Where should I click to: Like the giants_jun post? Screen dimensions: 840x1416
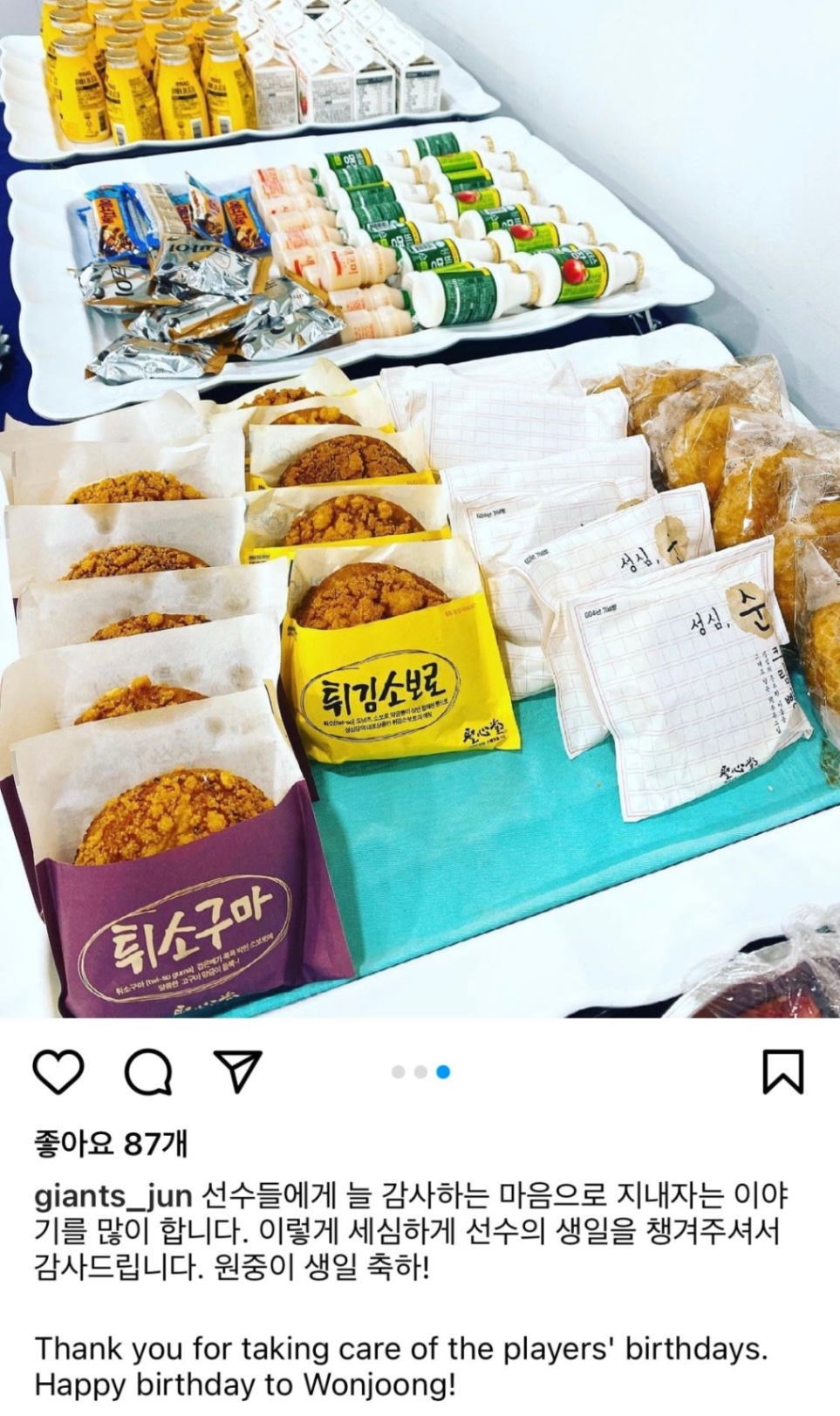coord(58,1071)
